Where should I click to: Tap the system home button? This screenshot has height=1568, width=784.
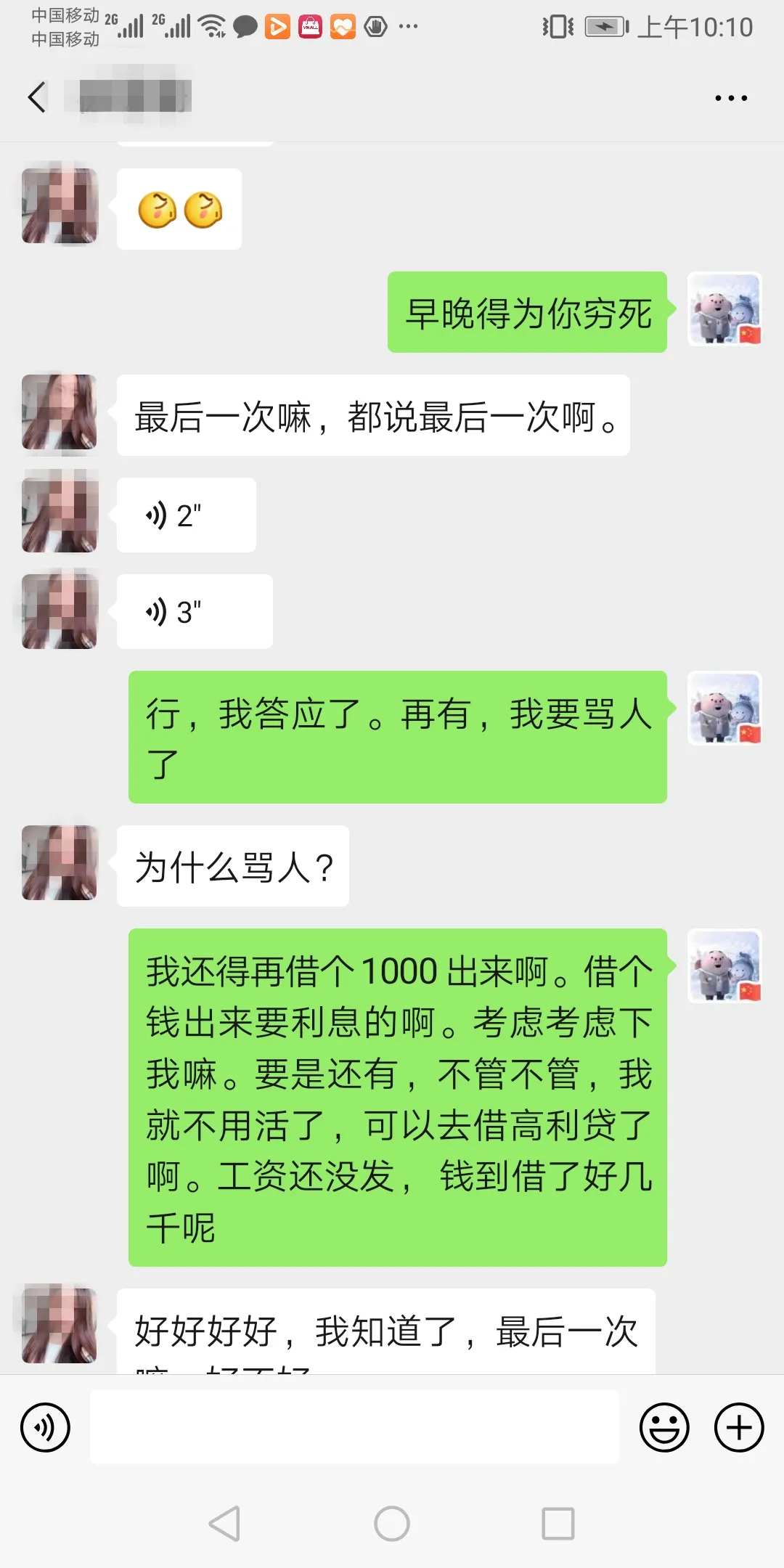392,1523
